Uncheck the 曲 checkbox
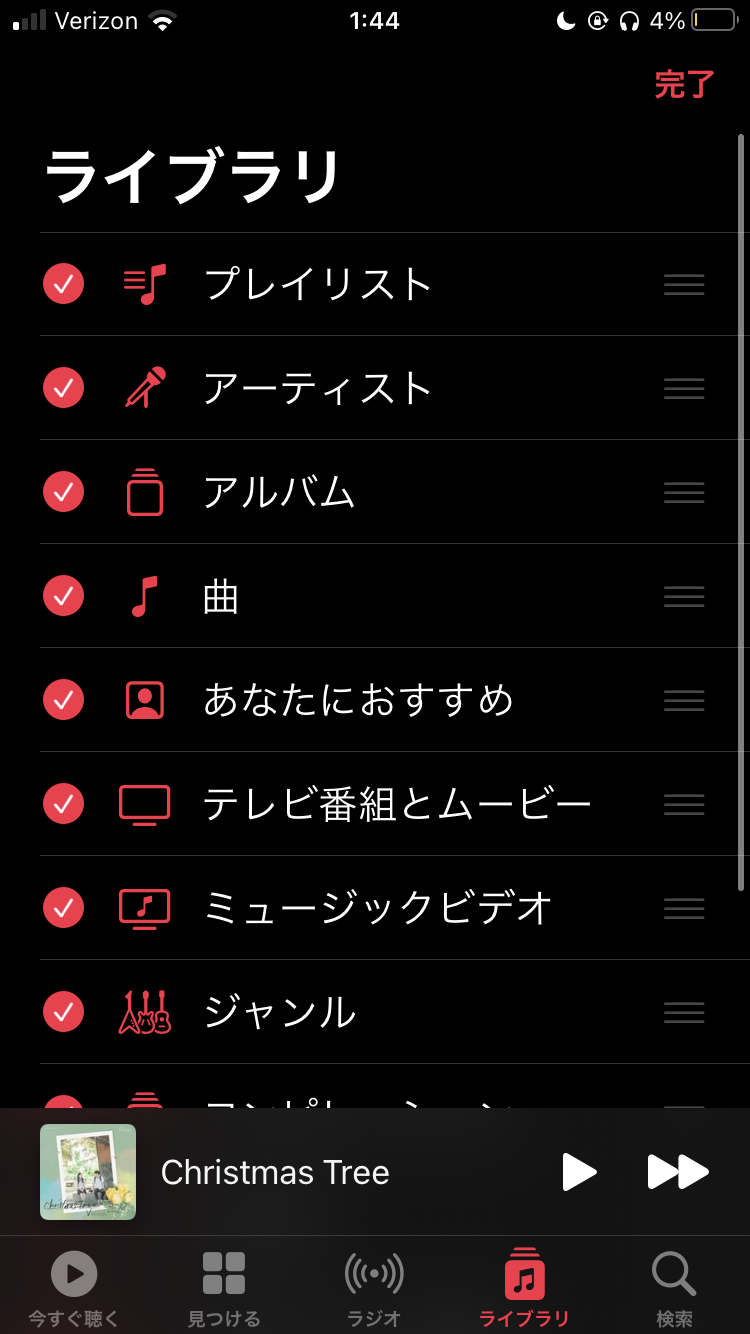Viewport: 750px width, 1334px height. point(64,596)
